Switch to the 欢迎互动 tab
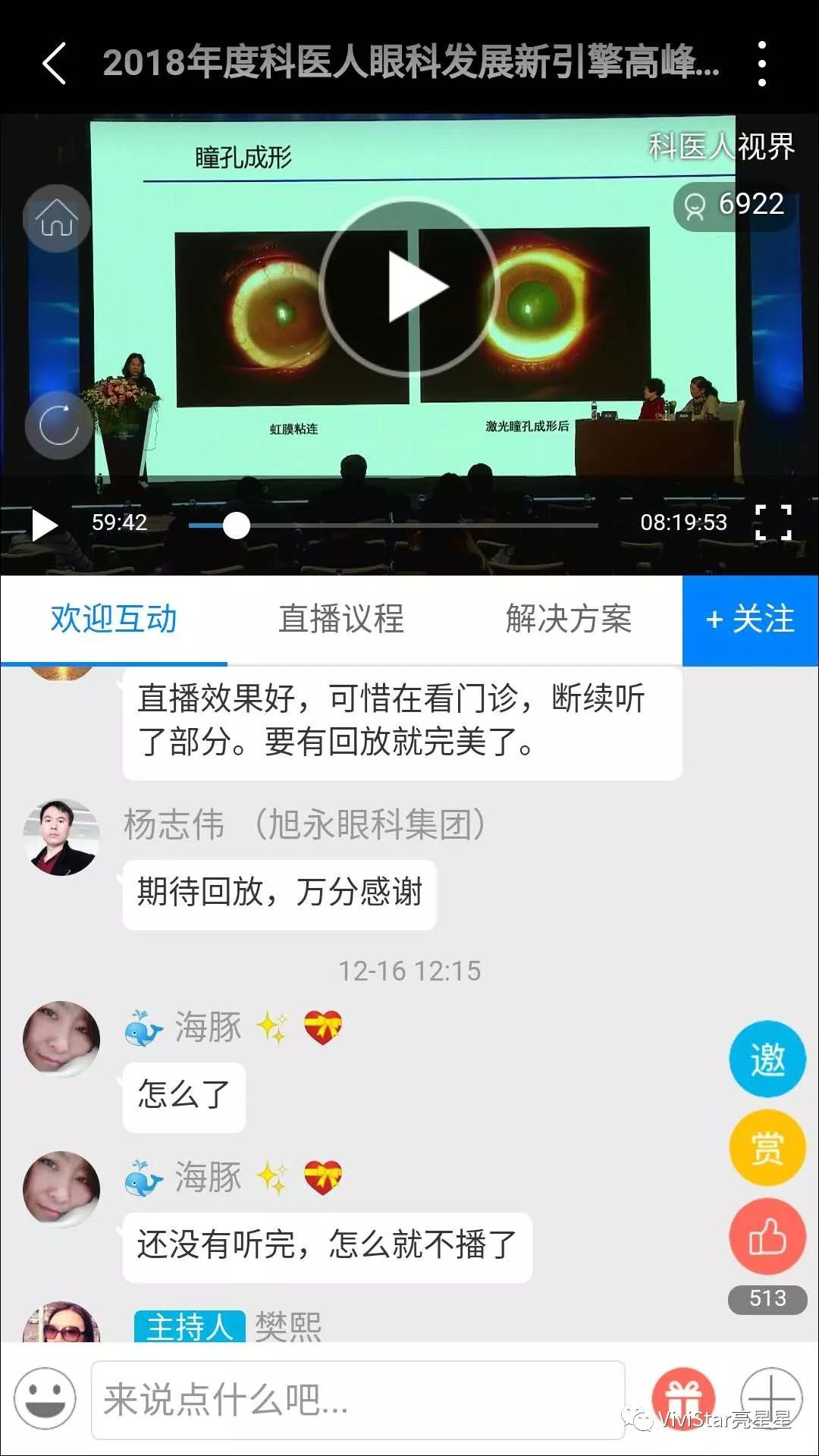The width and height of the screenshot is (819, 1456). click(114, 619)
